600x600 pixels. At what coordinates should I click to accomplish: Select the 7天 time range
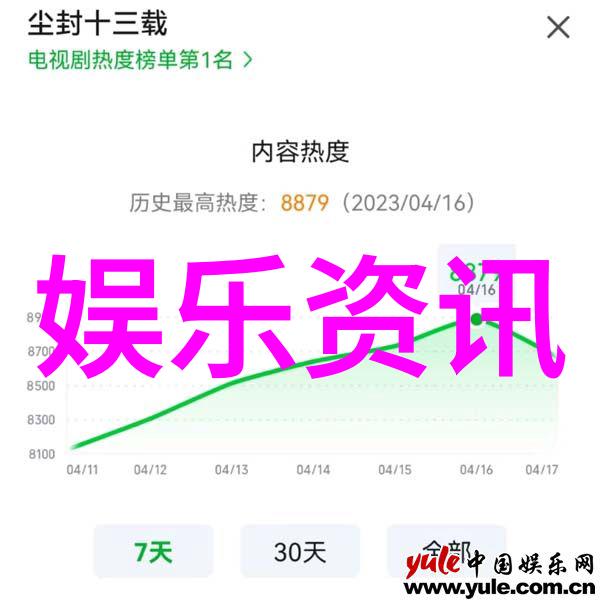click(x=153, y=551)
